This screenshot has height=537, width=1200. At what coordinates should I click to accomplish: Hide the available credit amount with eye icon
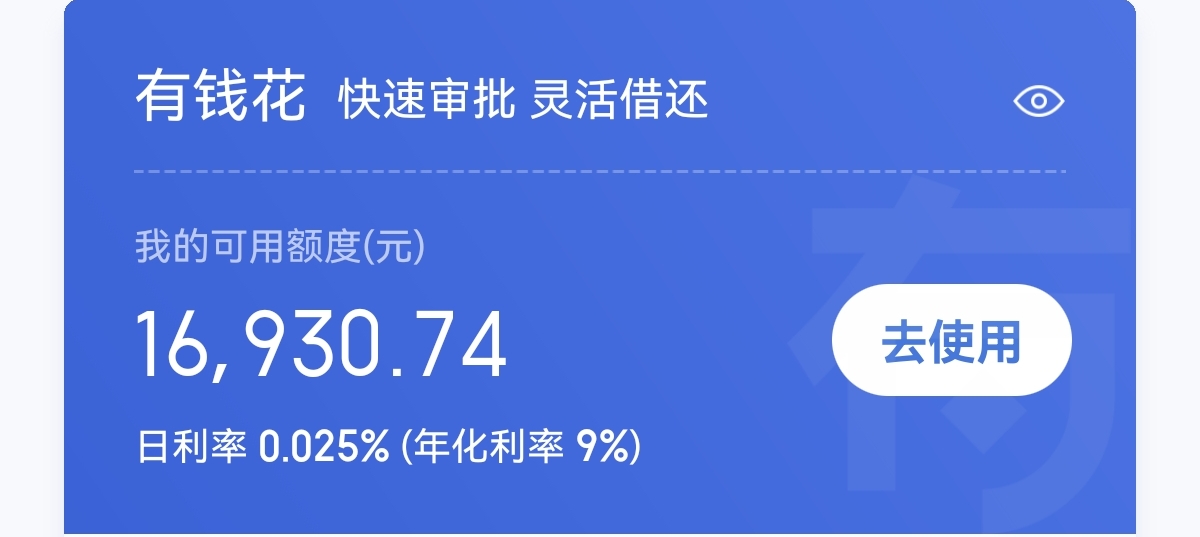pos(1039,101)
